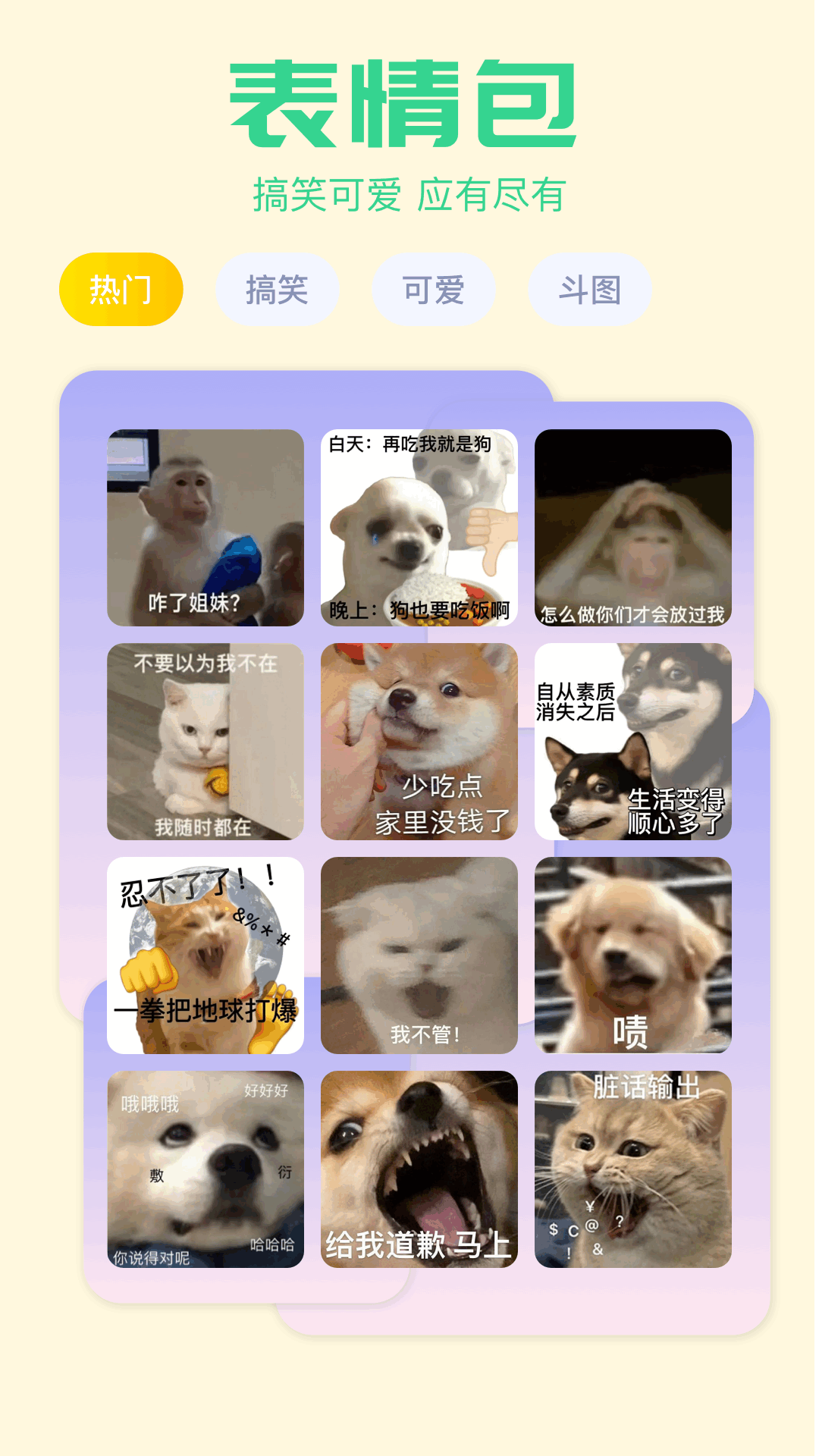Select the 可爱 category
The image size is (819, 1456).
point(433,289)
